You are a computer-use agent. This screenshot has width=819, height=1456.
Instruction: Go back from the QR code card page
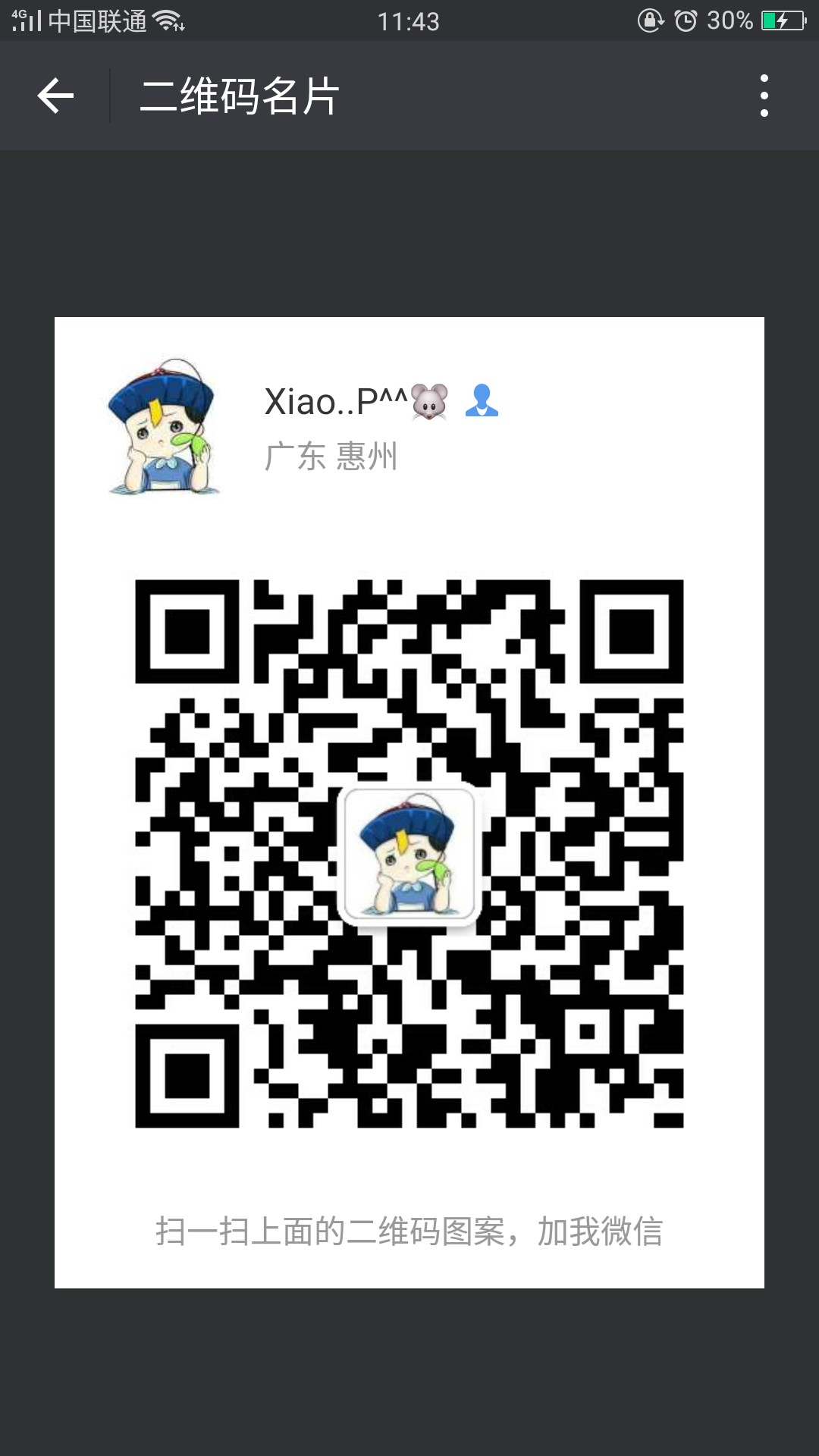pos(55,96)
